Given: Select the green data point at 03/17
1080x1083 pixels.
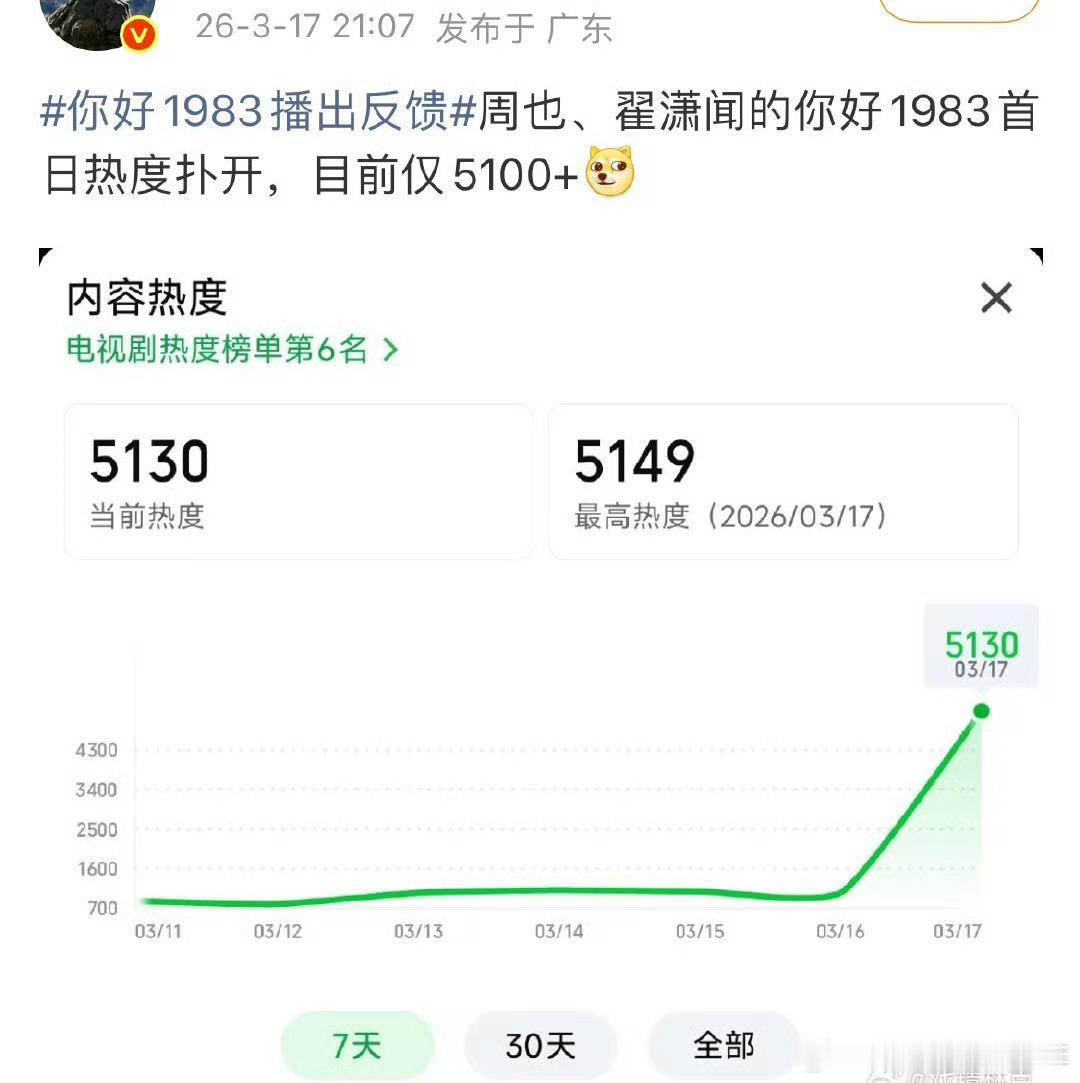Looking at the screenshot, I should point(980,711).
